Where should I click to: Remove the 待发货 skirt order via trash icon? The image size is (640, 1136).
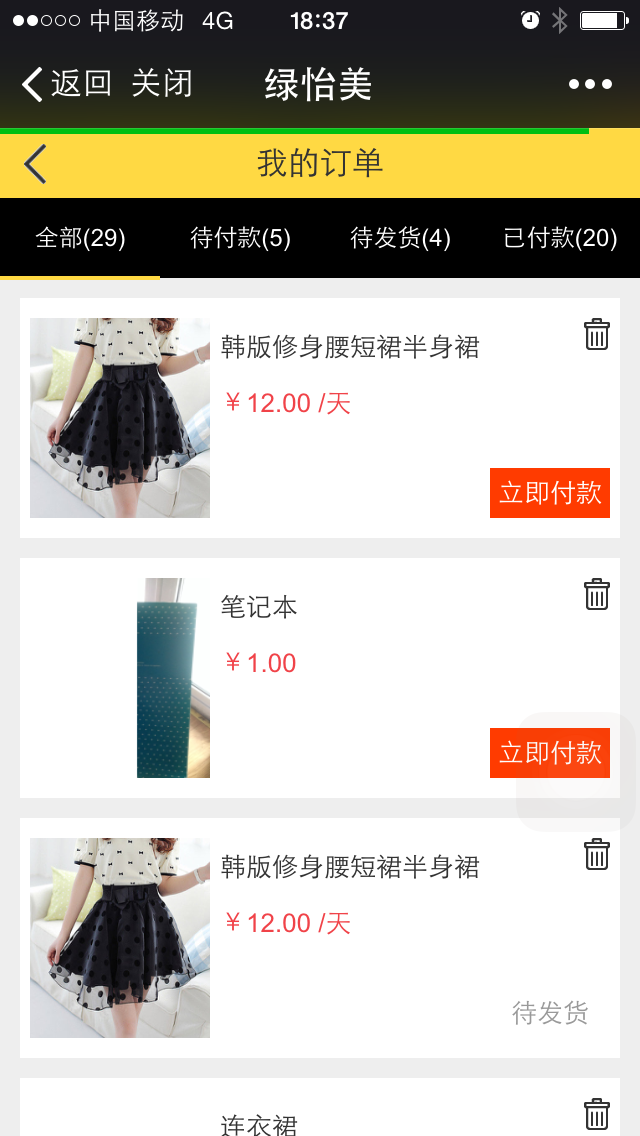[597, 854]
